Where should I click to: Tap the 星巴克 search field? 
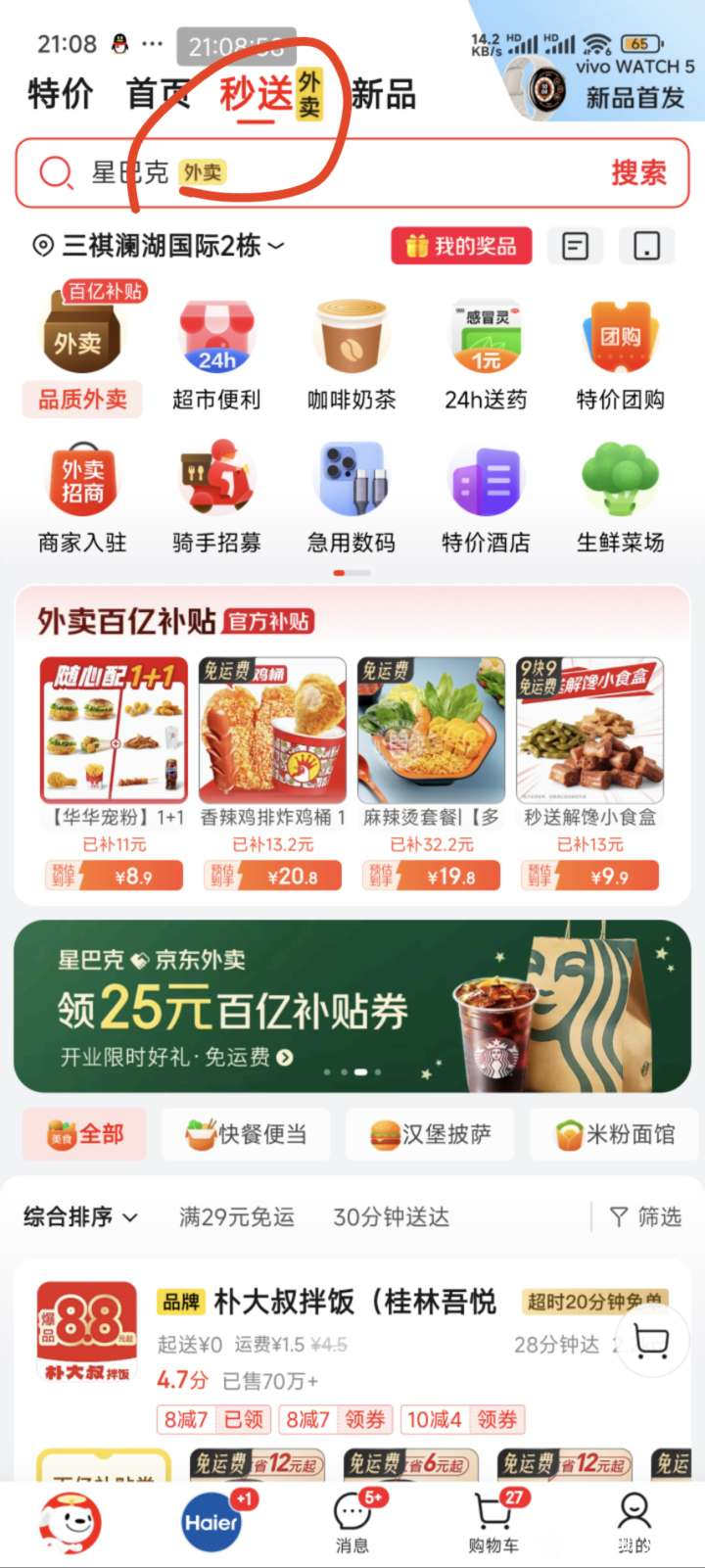click(x=323, y=173)
